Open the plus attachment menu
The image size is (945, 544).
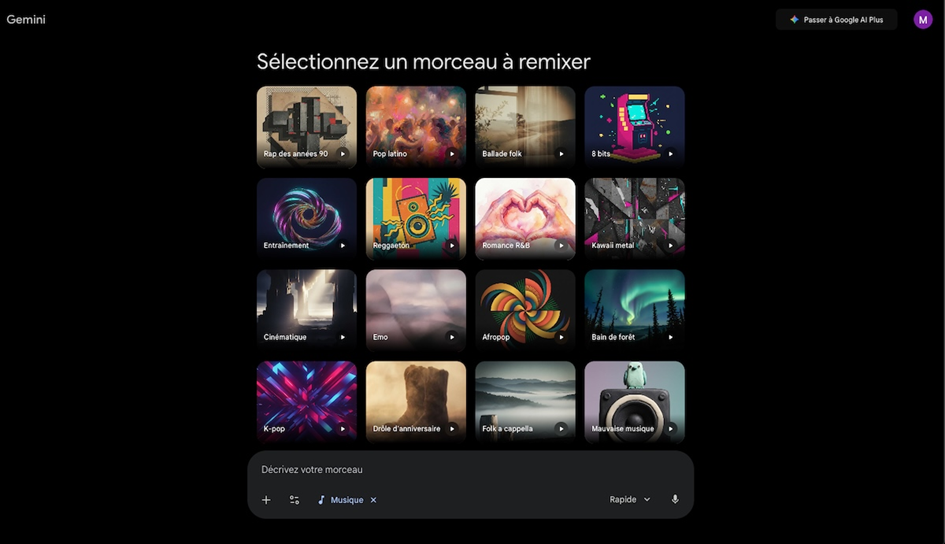coord(266,500)
